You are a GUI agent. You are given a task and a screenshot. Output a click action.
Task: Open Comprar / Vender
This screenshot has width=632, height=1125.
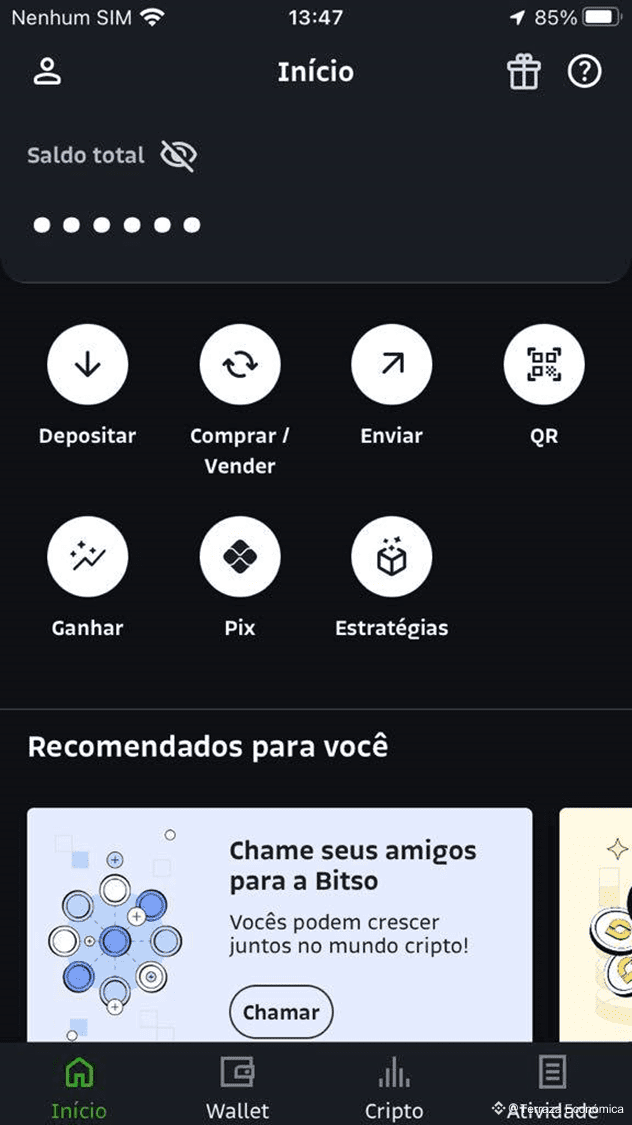(240, 366)
